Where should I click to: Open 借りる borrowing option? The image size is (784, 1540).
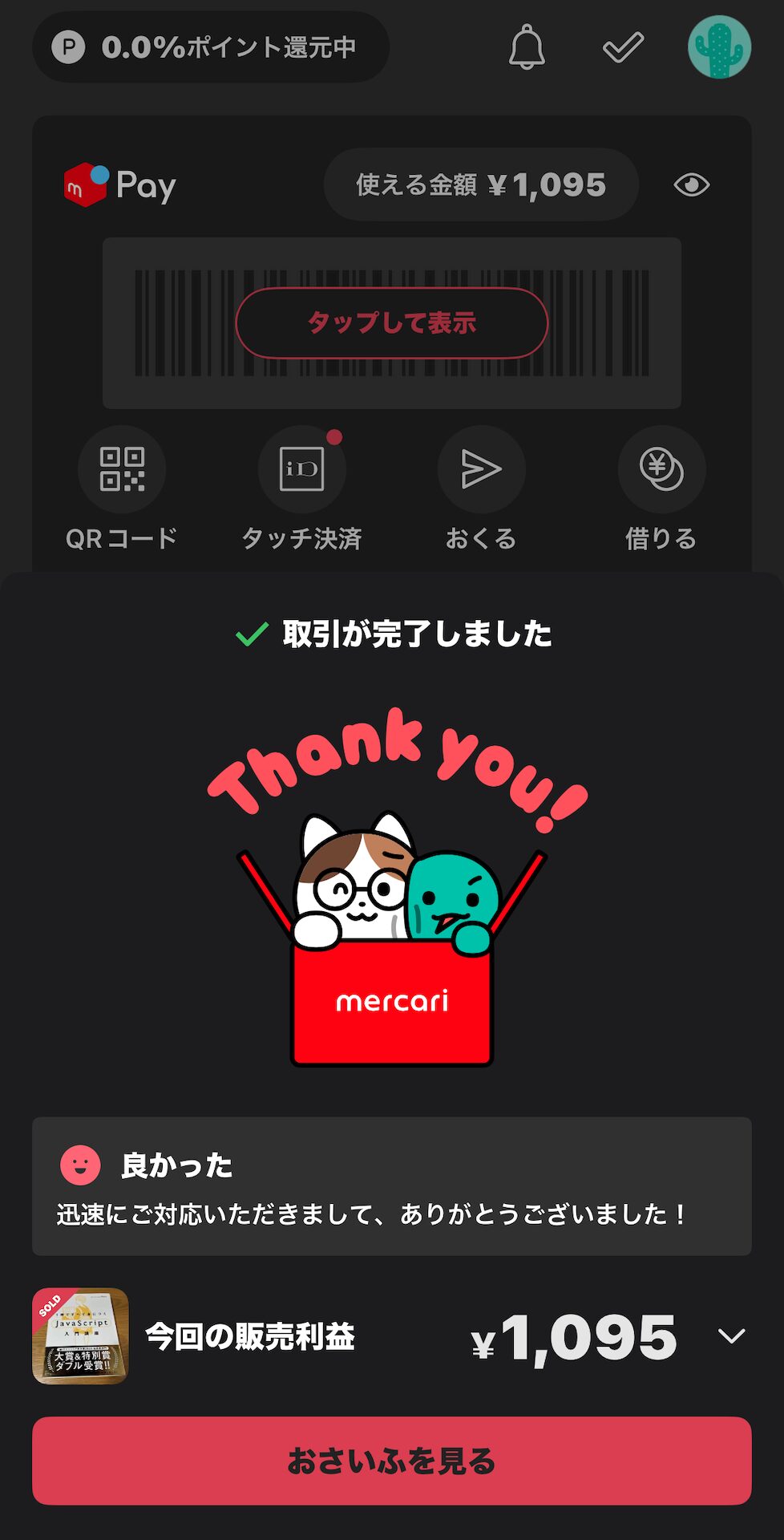(661, 469)
